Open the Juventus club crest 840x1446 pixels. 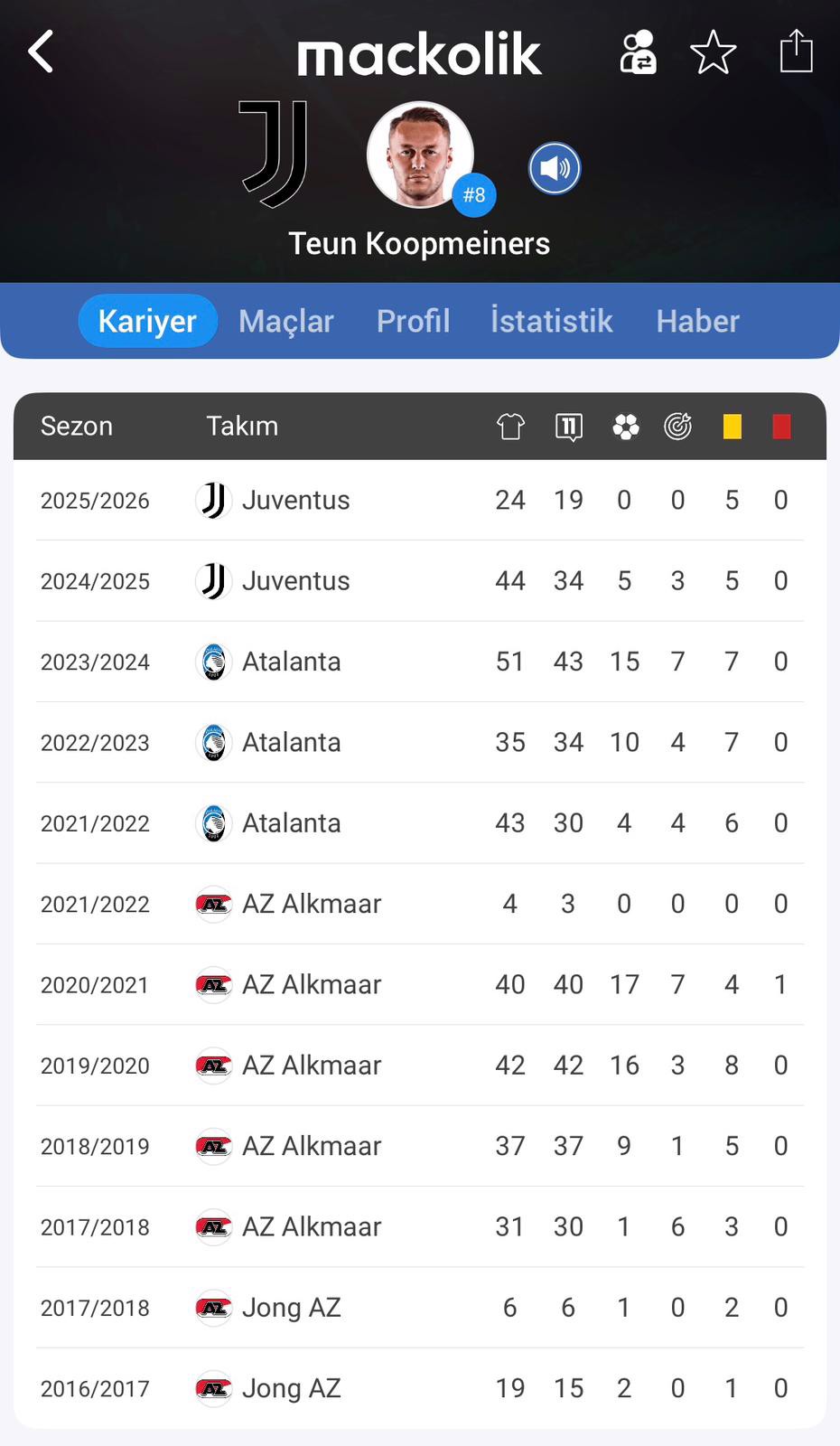275,154
